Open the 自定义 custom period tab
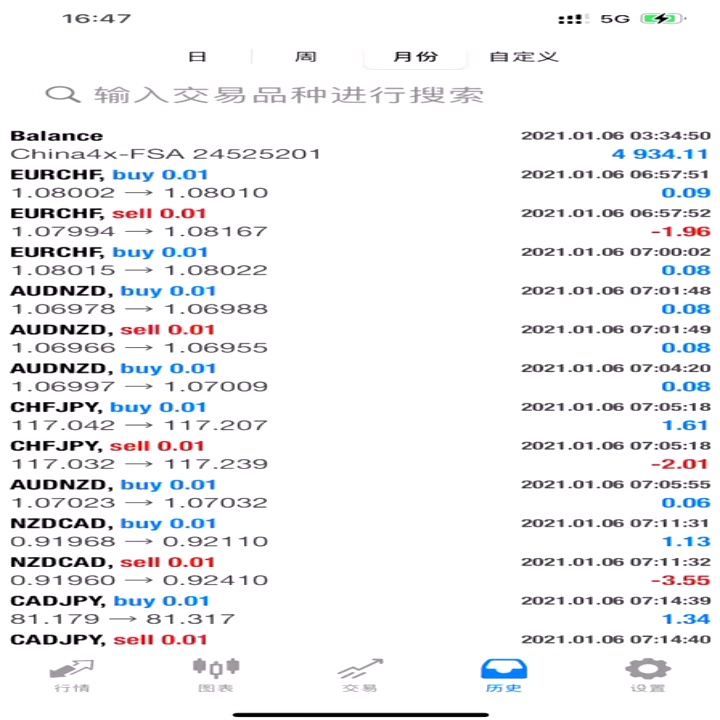The image size is (720, 720). pos(523,56)
